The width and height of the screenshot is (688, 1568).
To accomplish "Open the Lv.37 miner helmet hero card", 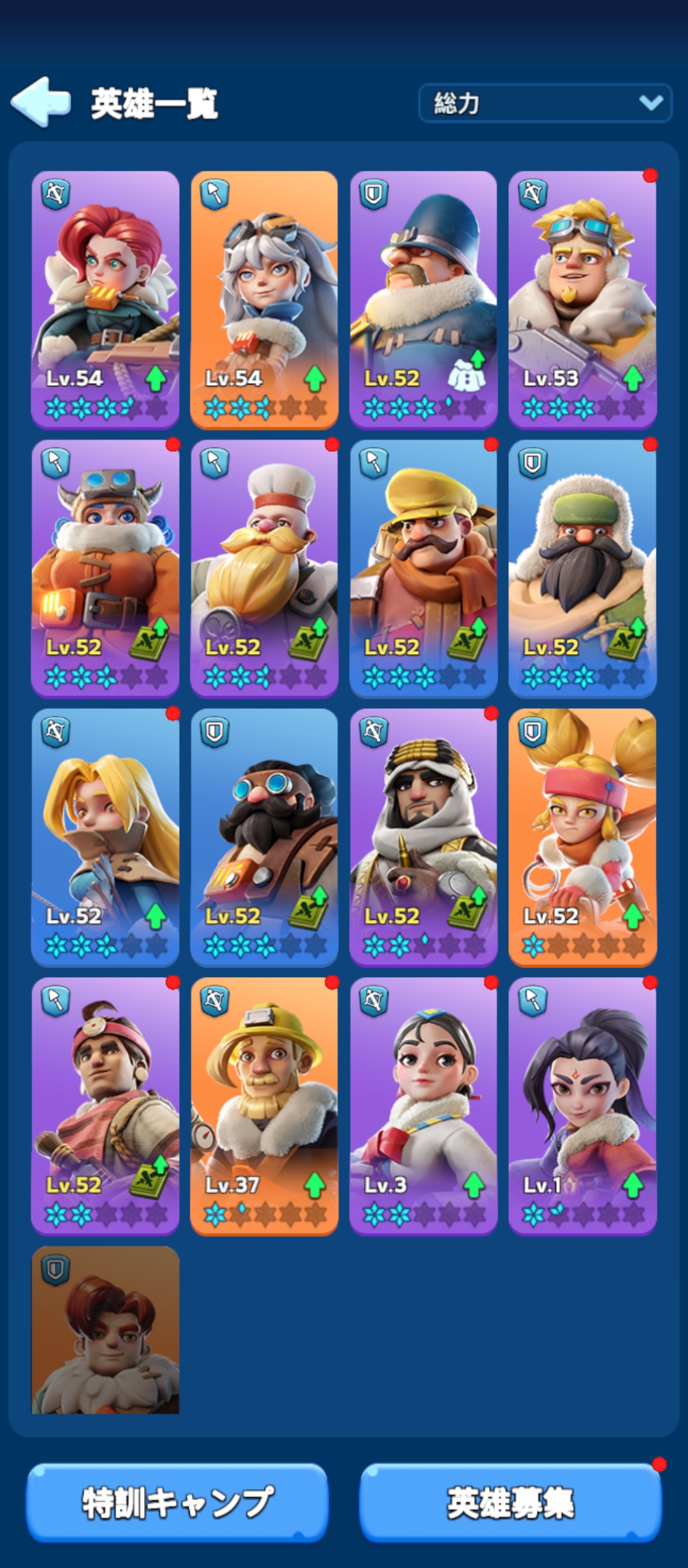I will point(264,1105).
